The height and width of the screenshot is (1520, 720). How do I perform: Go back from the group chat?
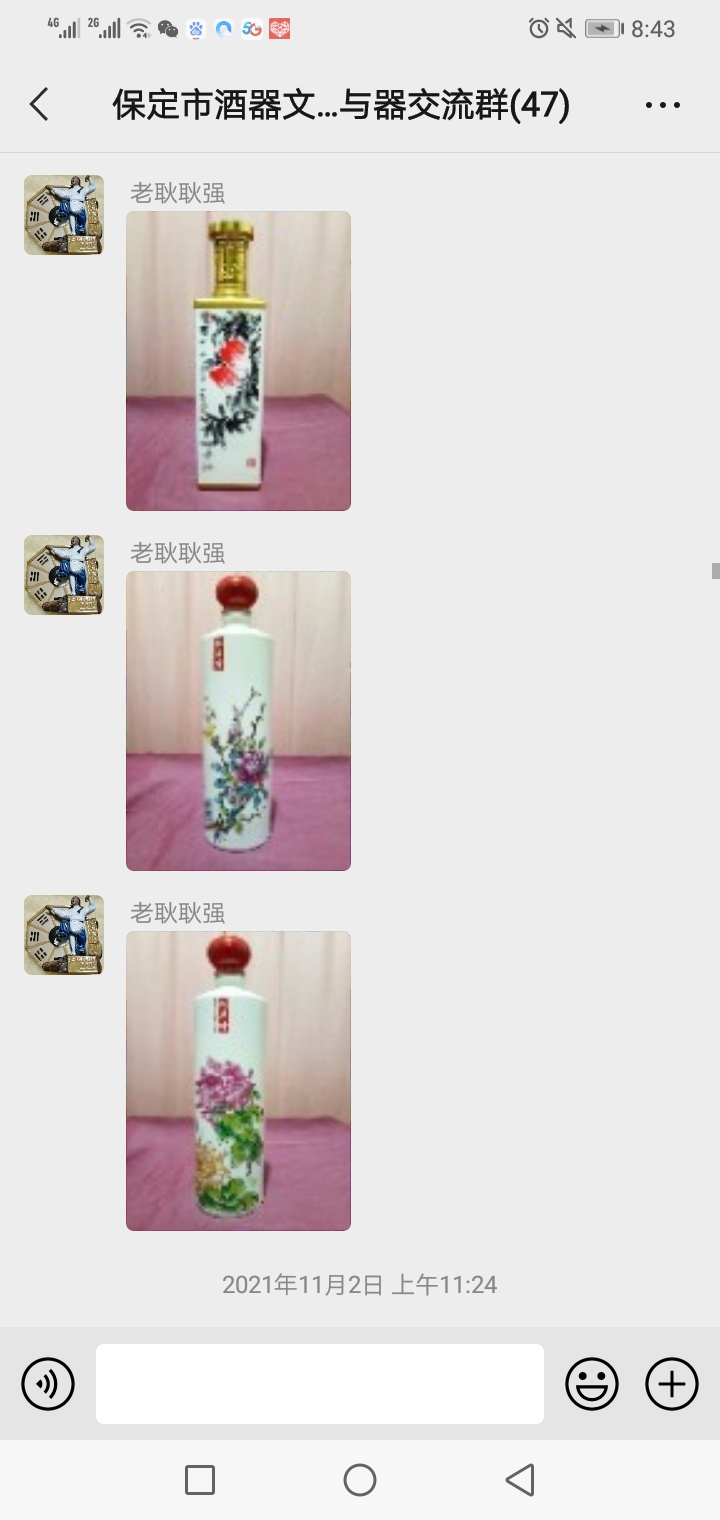39,104
